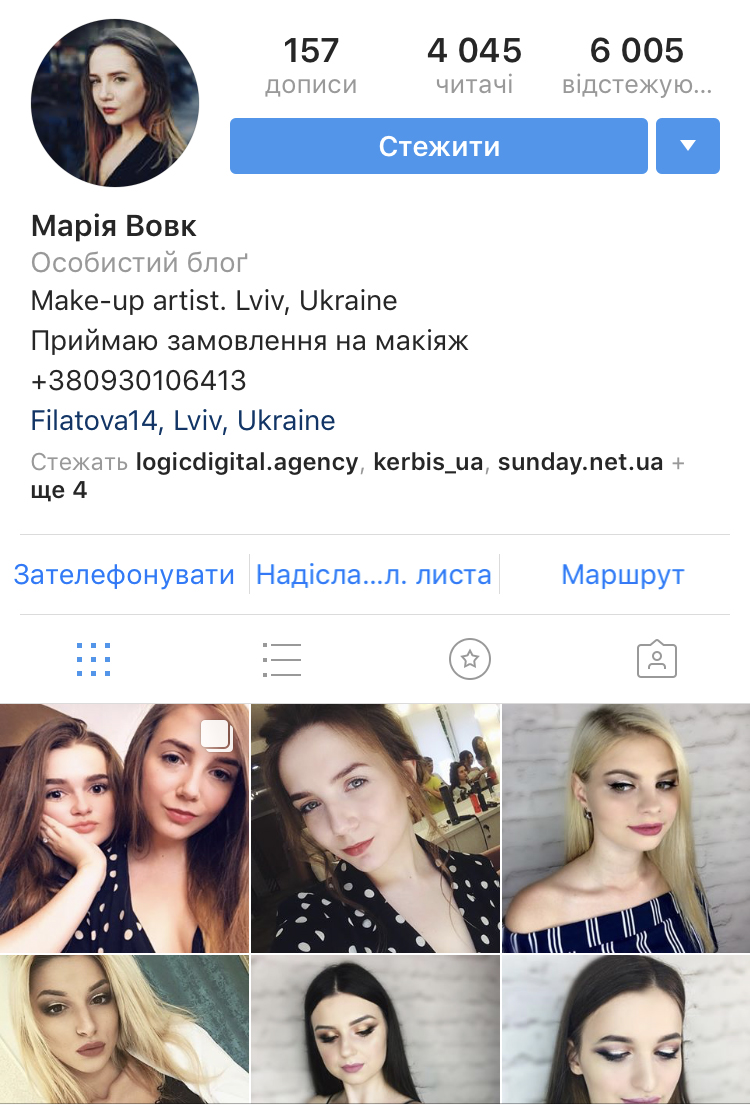This screenshot has height=1105, width=750.
Task: Switch to the grid view tab
Action: coord(94,660)
